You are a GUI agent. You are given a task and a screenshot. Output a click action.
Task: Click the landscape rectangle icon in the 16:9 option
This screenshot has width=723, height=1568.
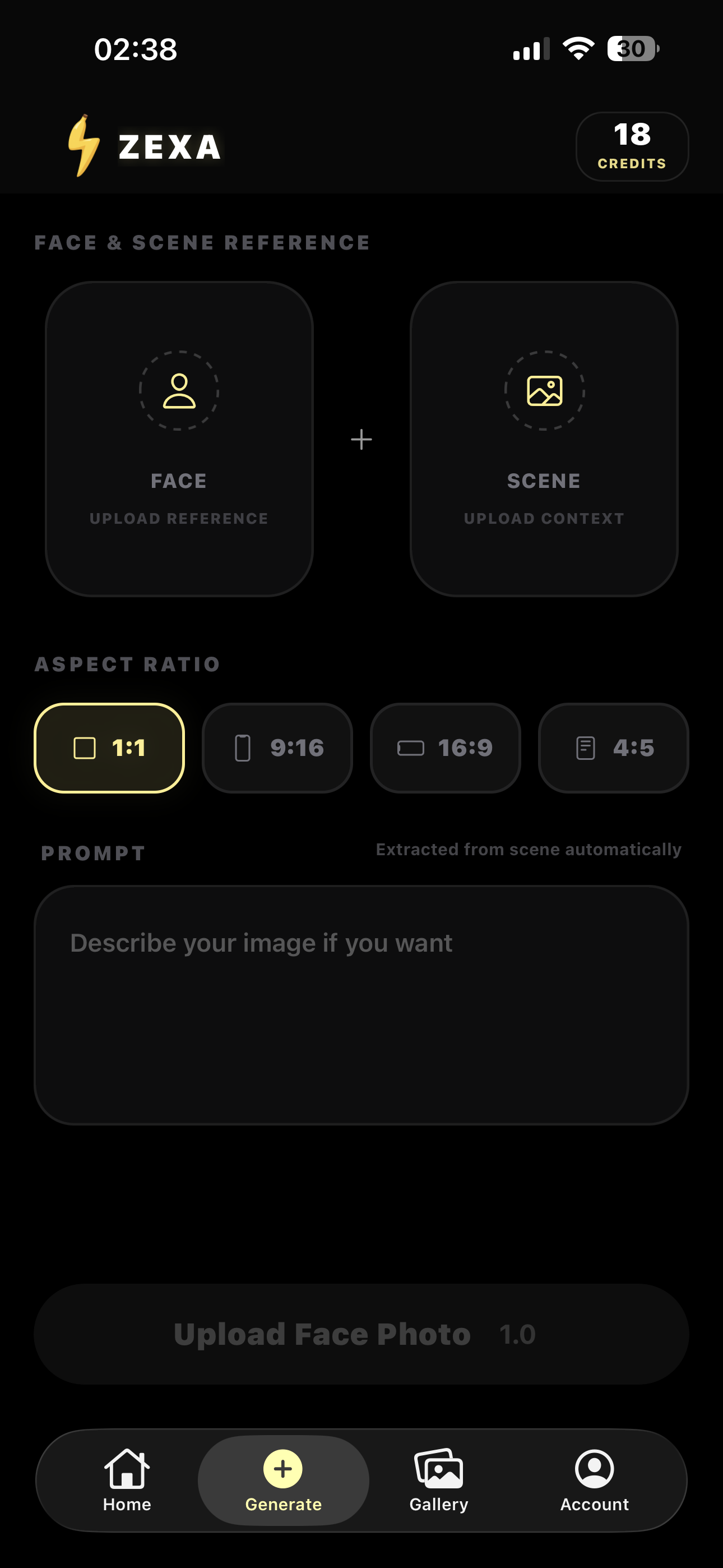click(x=412, y=748)
